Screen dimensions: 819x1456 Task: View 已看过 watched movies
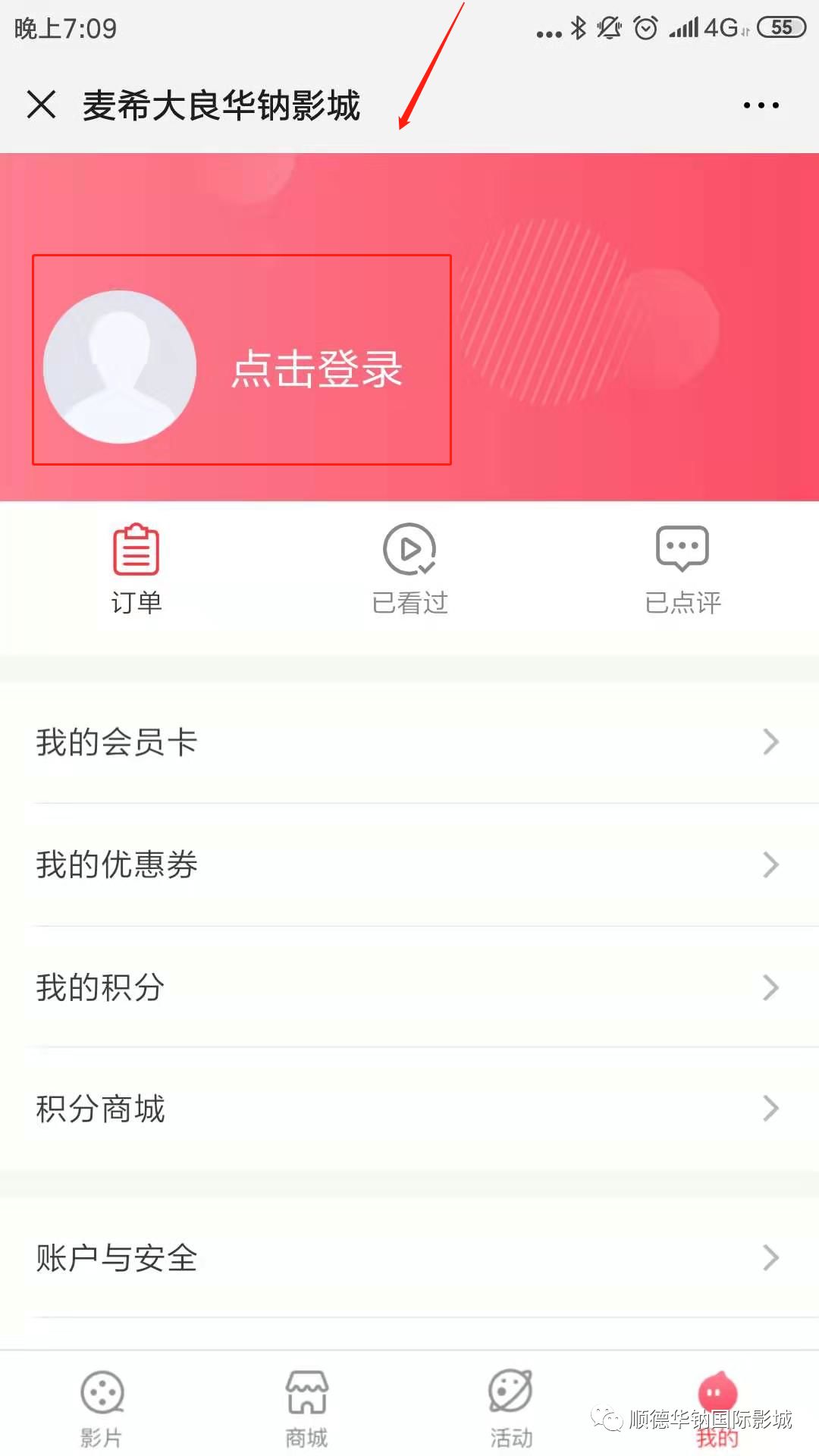pos(409,569)
